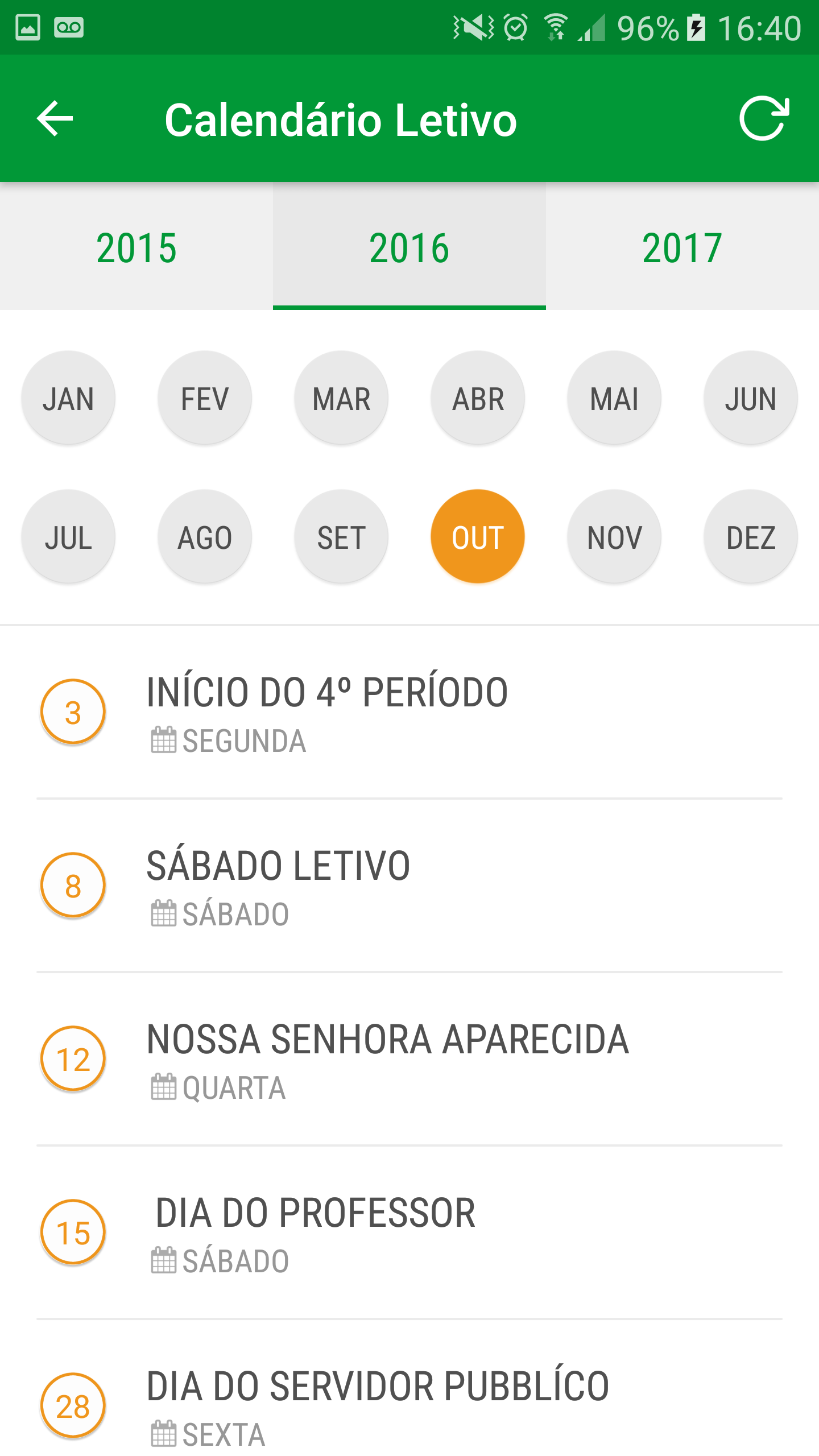819x1456 pixels.
Task: Choose the FEV month chip
Action: click(205, 398)
